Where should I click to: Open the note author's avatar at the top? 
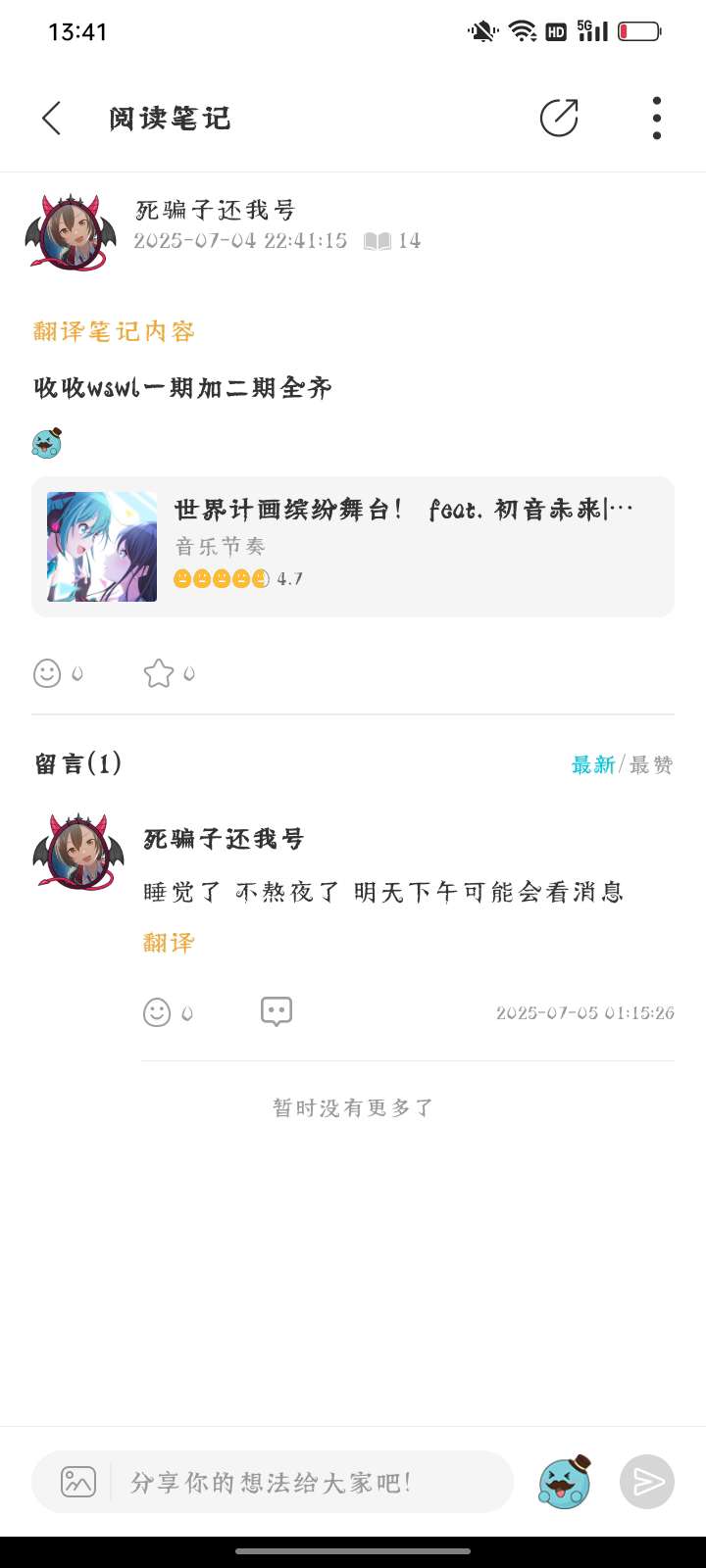[70, 232]
